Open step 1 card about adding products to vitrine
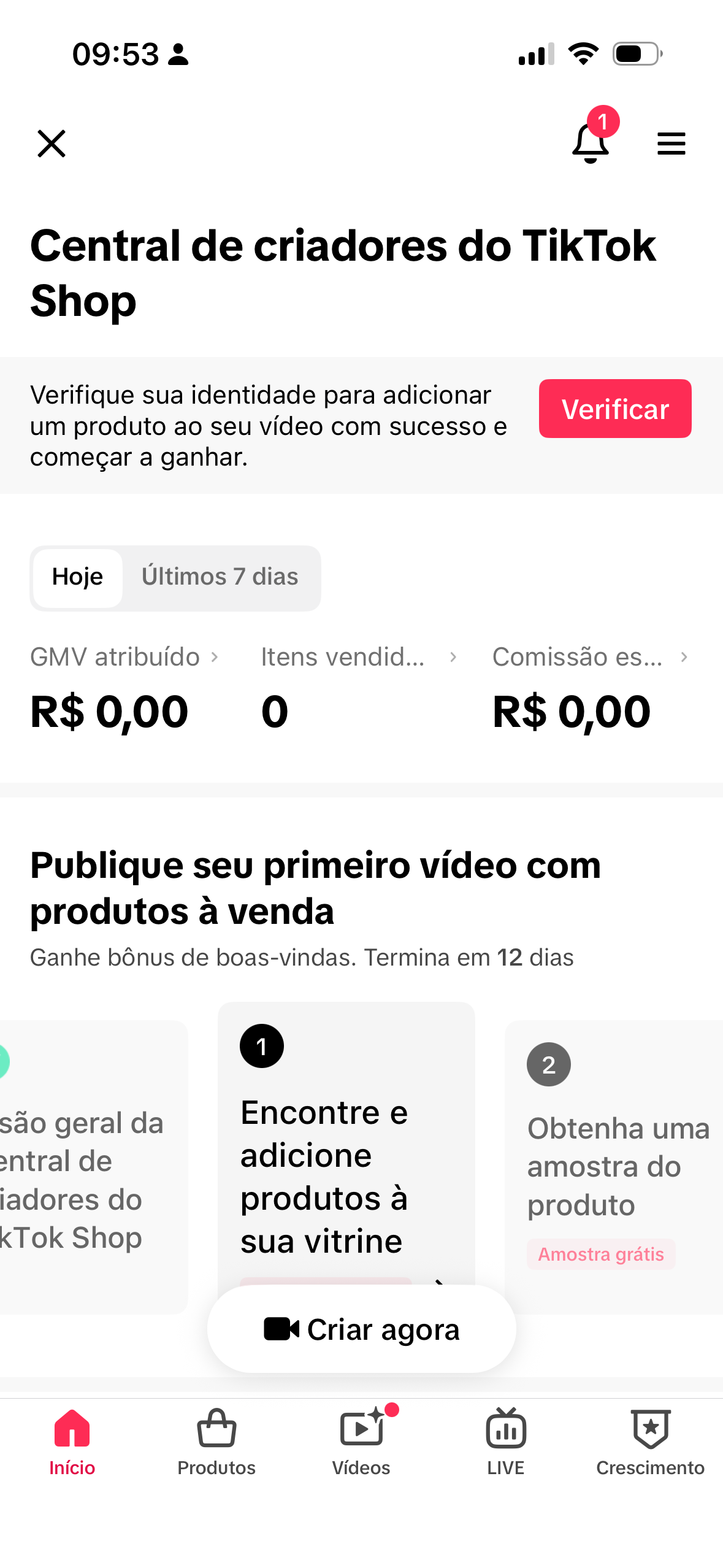The image size is (723, 1568). tap(346, 1153)
